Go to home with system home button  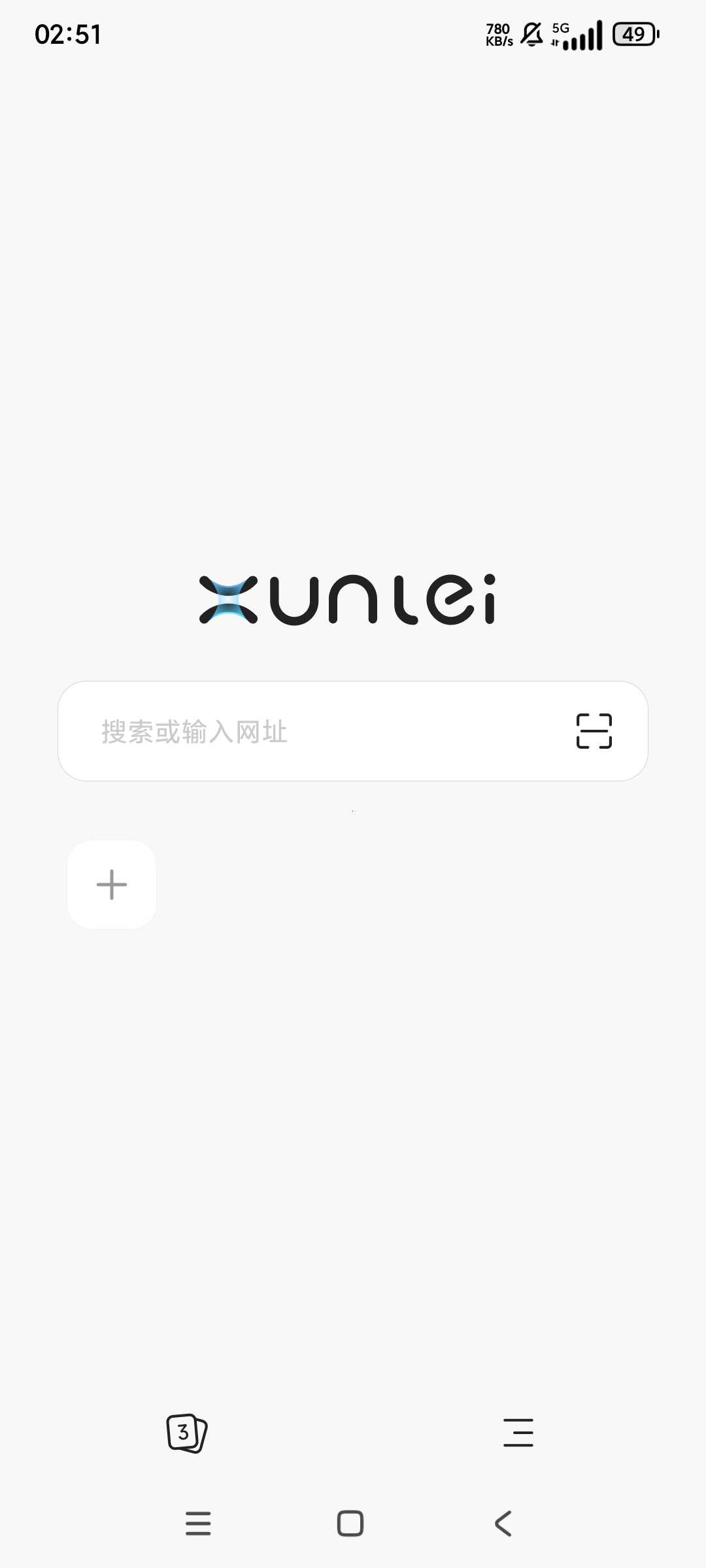[x=350, y=1524]
